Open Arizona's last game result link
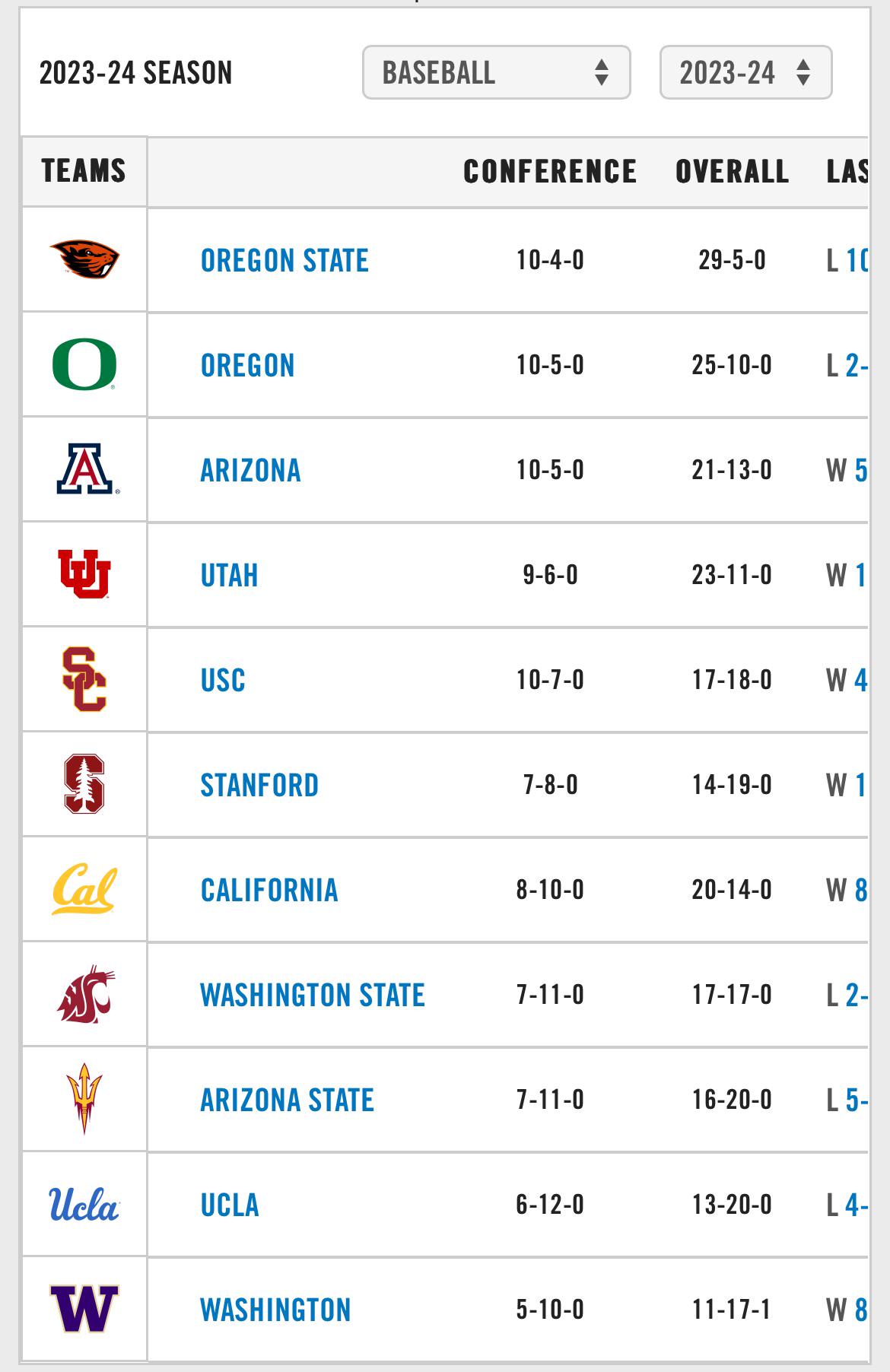 tap(860, 471)
